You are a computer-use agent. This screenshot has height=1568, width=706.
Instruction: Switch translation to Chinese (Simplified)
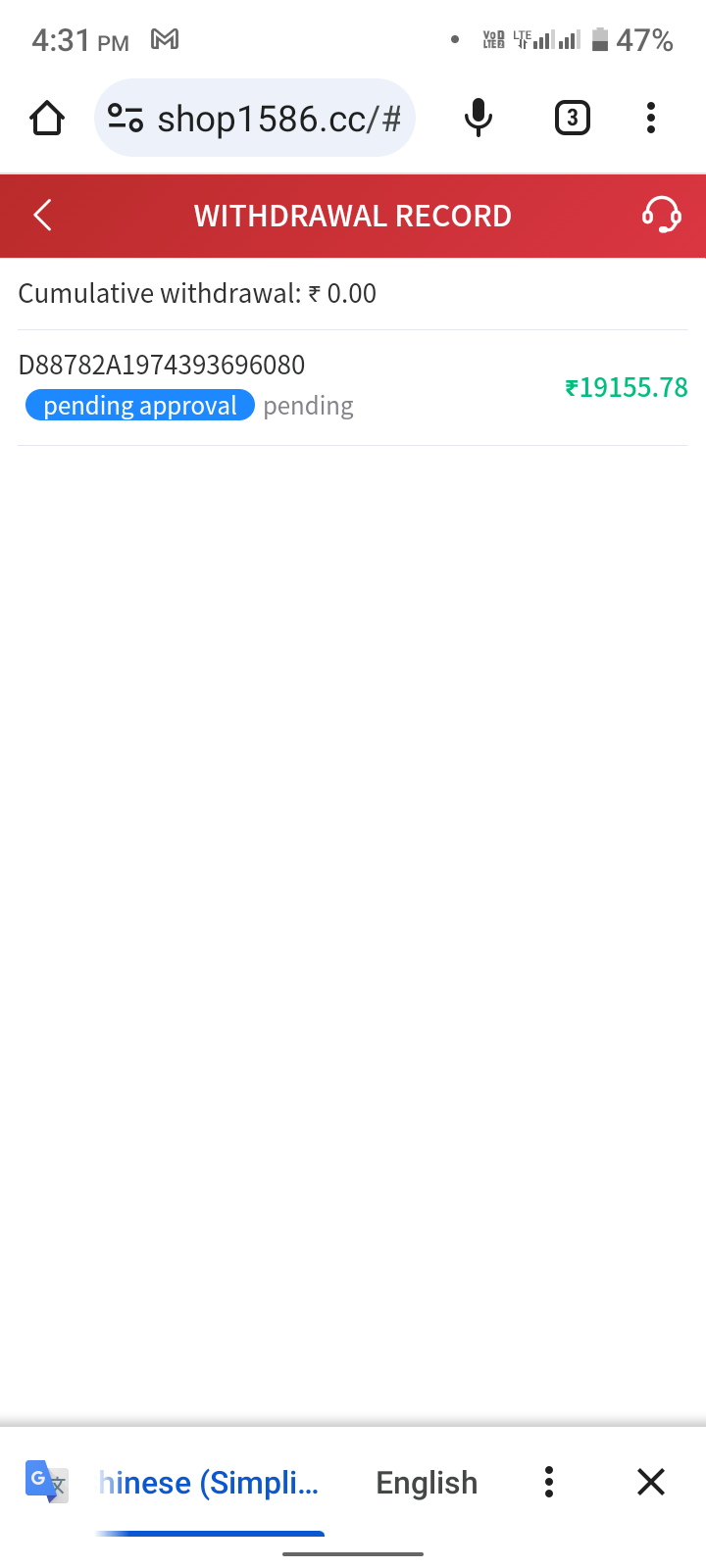209,1483
